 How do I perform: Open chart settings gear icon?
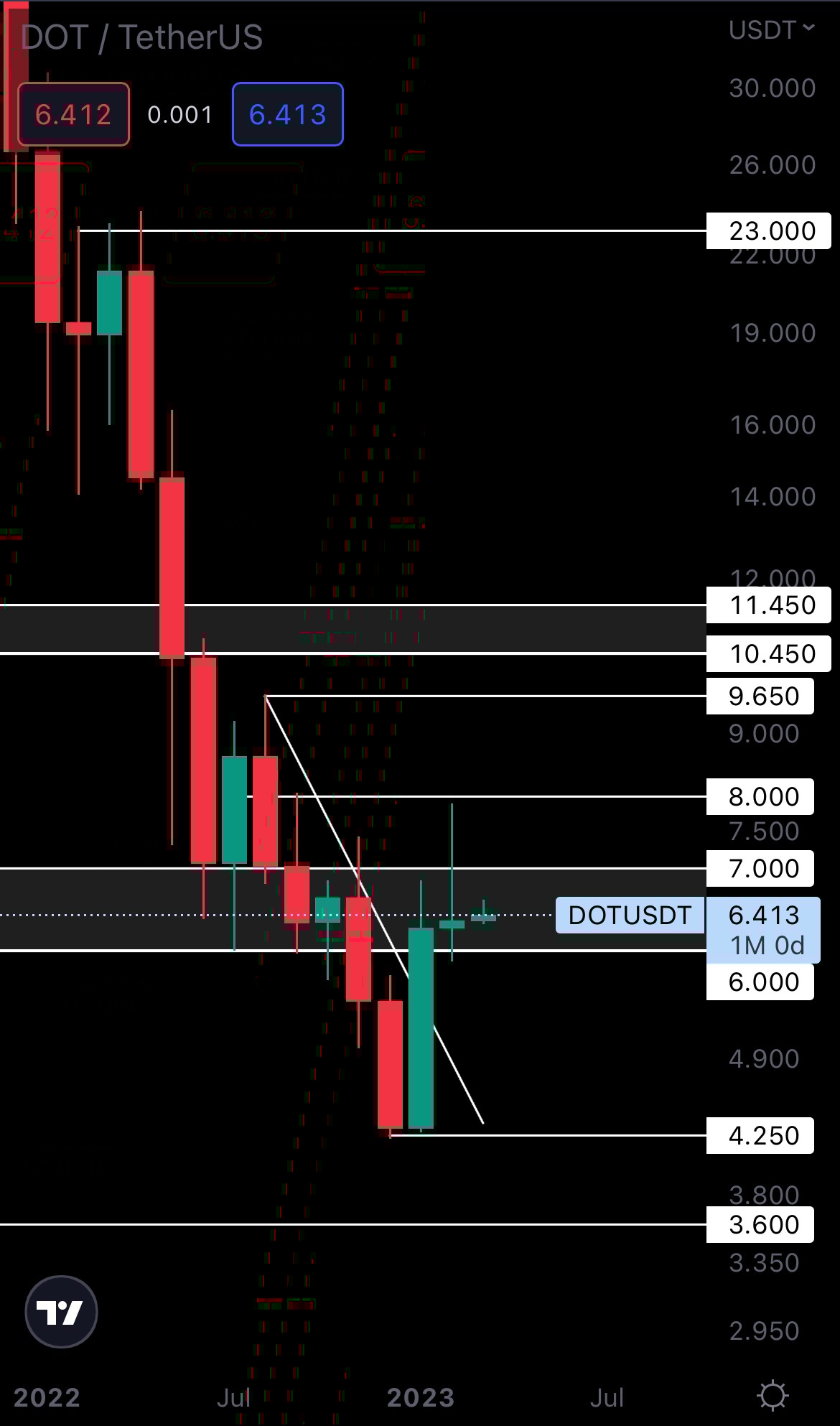773,1396
